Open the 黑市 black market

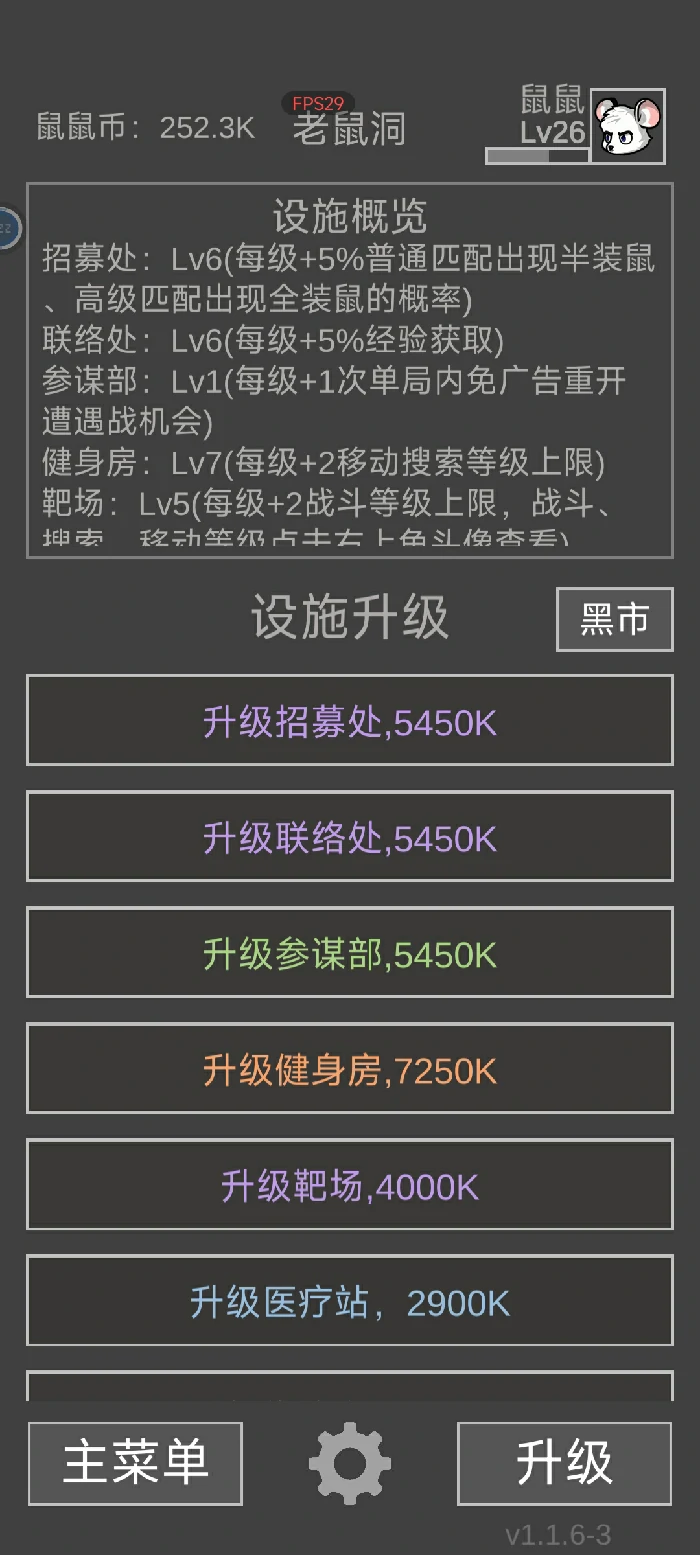[x=614, y=620]
